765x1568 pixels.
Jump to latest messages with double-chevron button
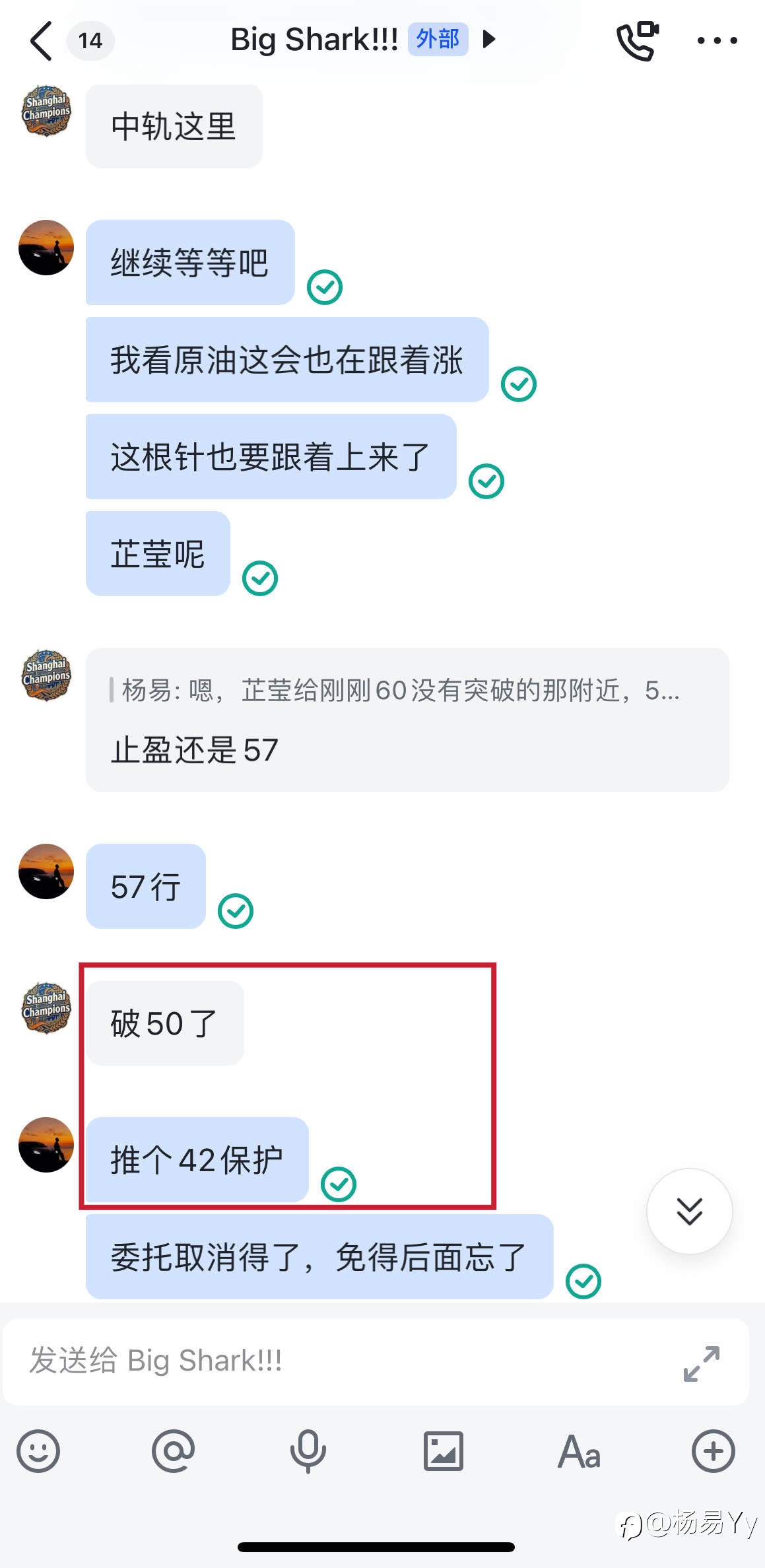690,1211
